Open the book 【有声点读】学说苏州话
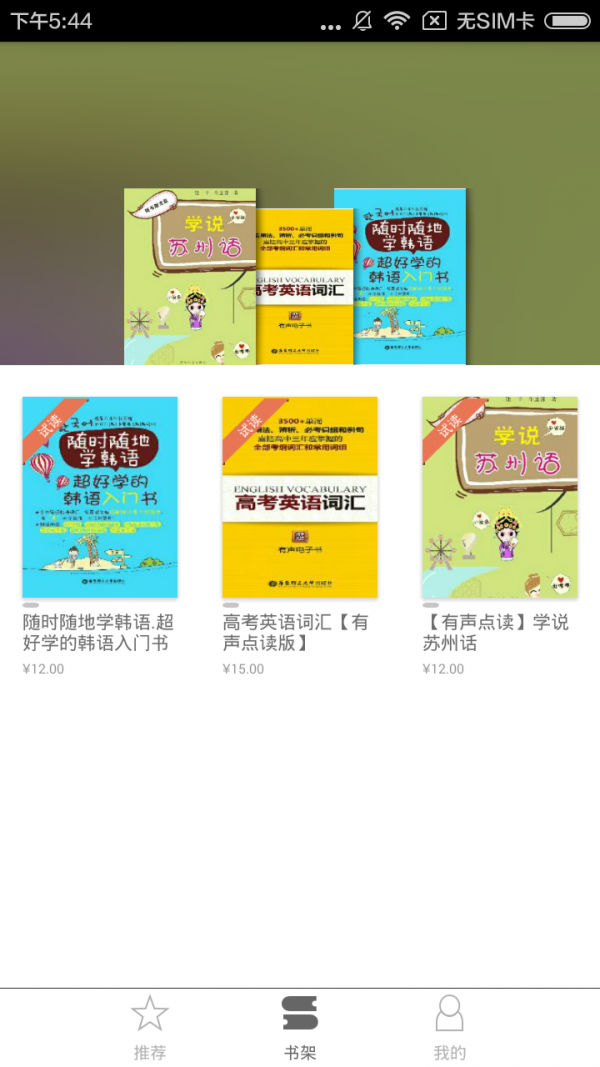600x1067 pixels. click(x=499, y=497)
